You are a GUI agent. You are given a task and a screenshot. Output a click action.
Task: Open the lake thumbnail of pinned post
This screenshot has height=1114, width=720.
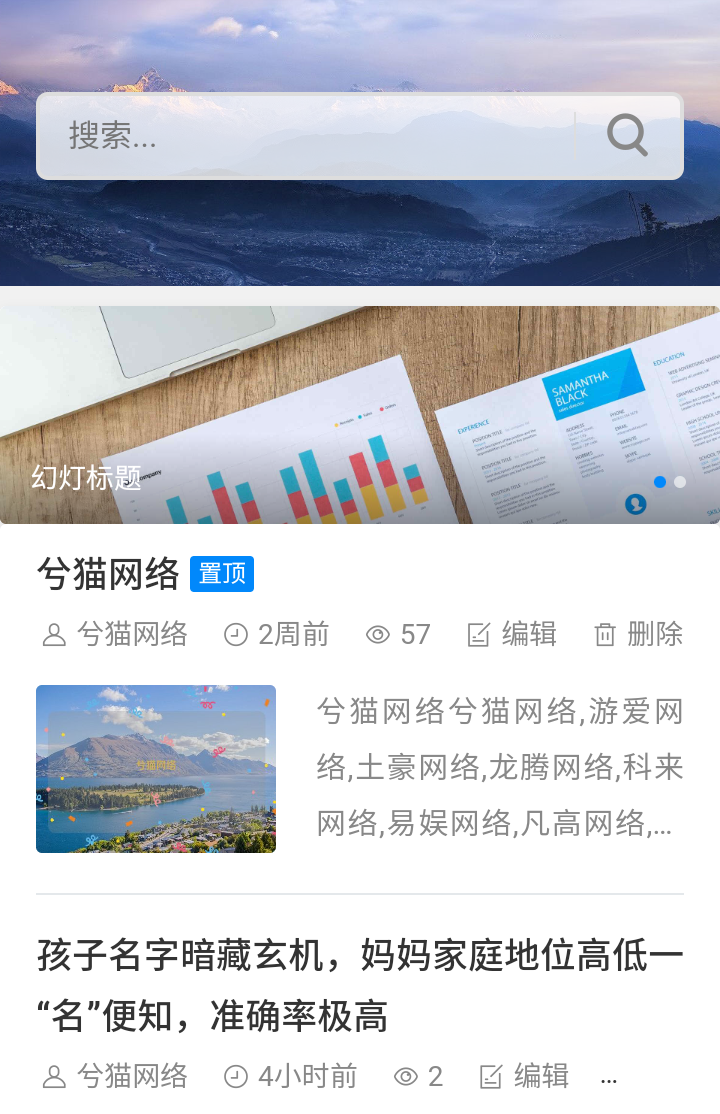click(156, 768)
